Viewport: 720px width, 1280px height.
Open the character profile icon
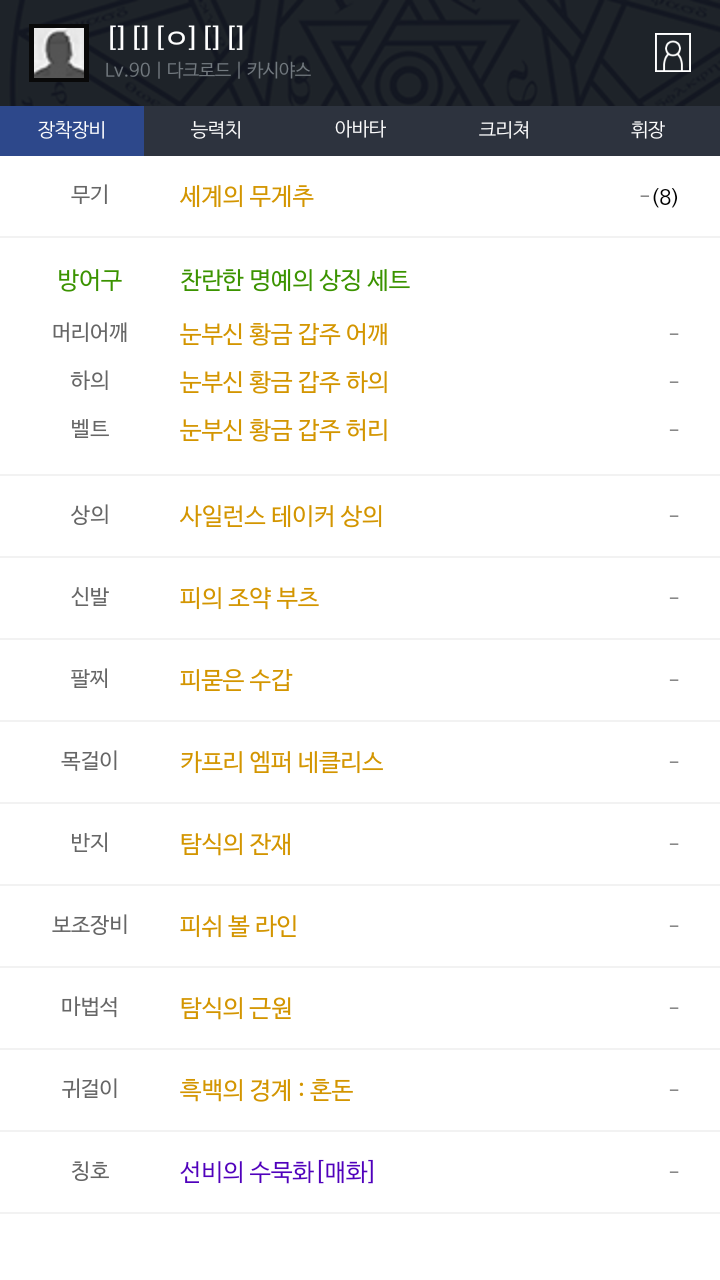[672, 53]
